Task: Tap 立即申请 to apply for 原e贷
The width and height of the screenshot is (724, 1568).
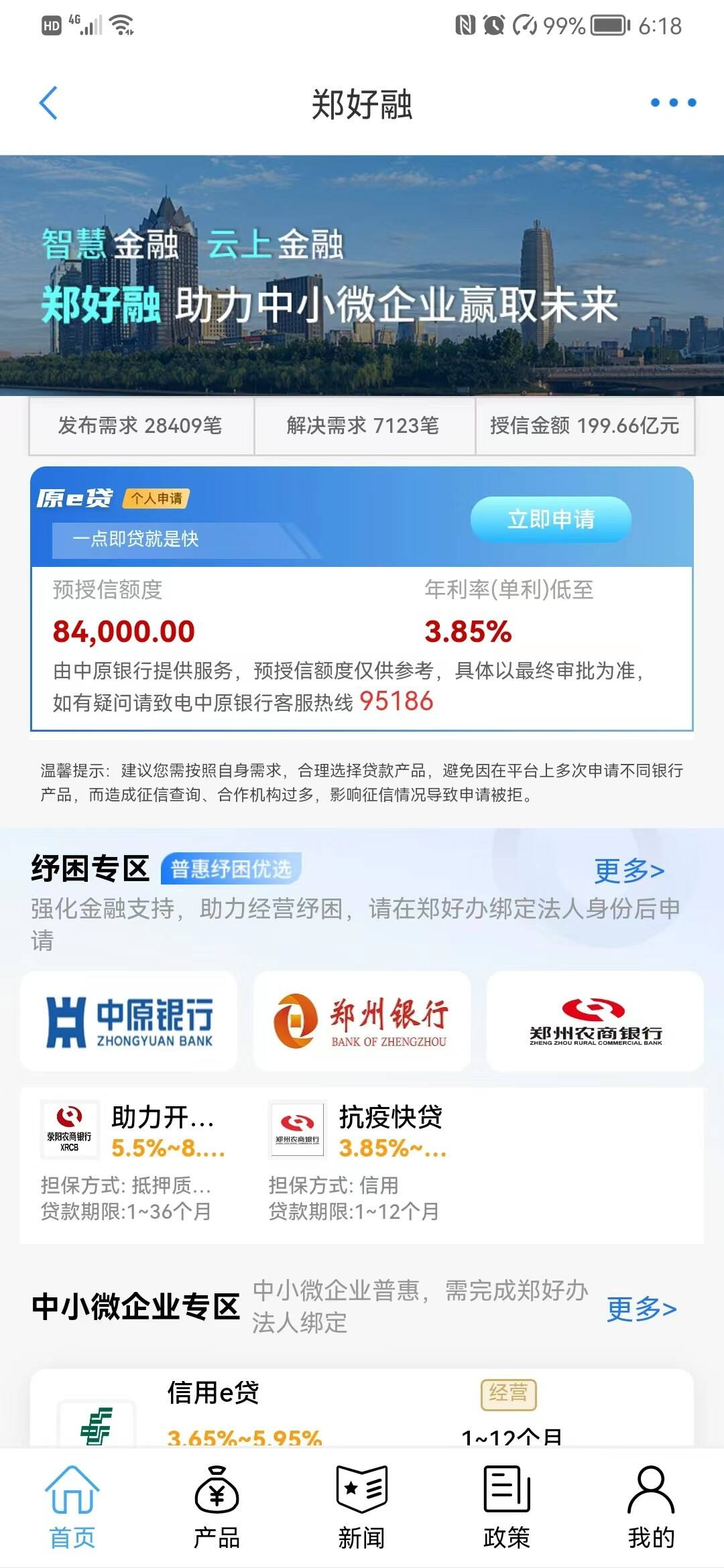Action: pyautogui.click(x=550, y=519)
